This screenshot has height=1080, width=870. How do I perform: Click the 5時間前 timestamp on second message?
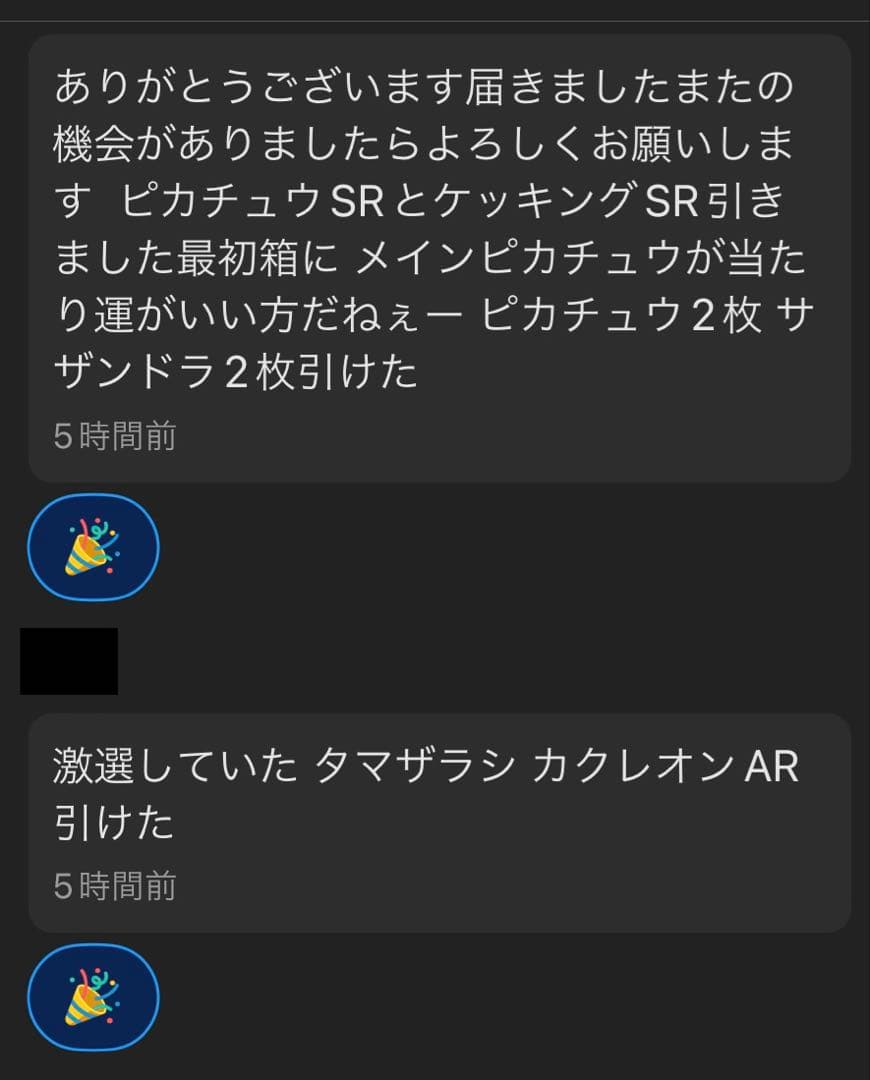[x=113, y=887]
